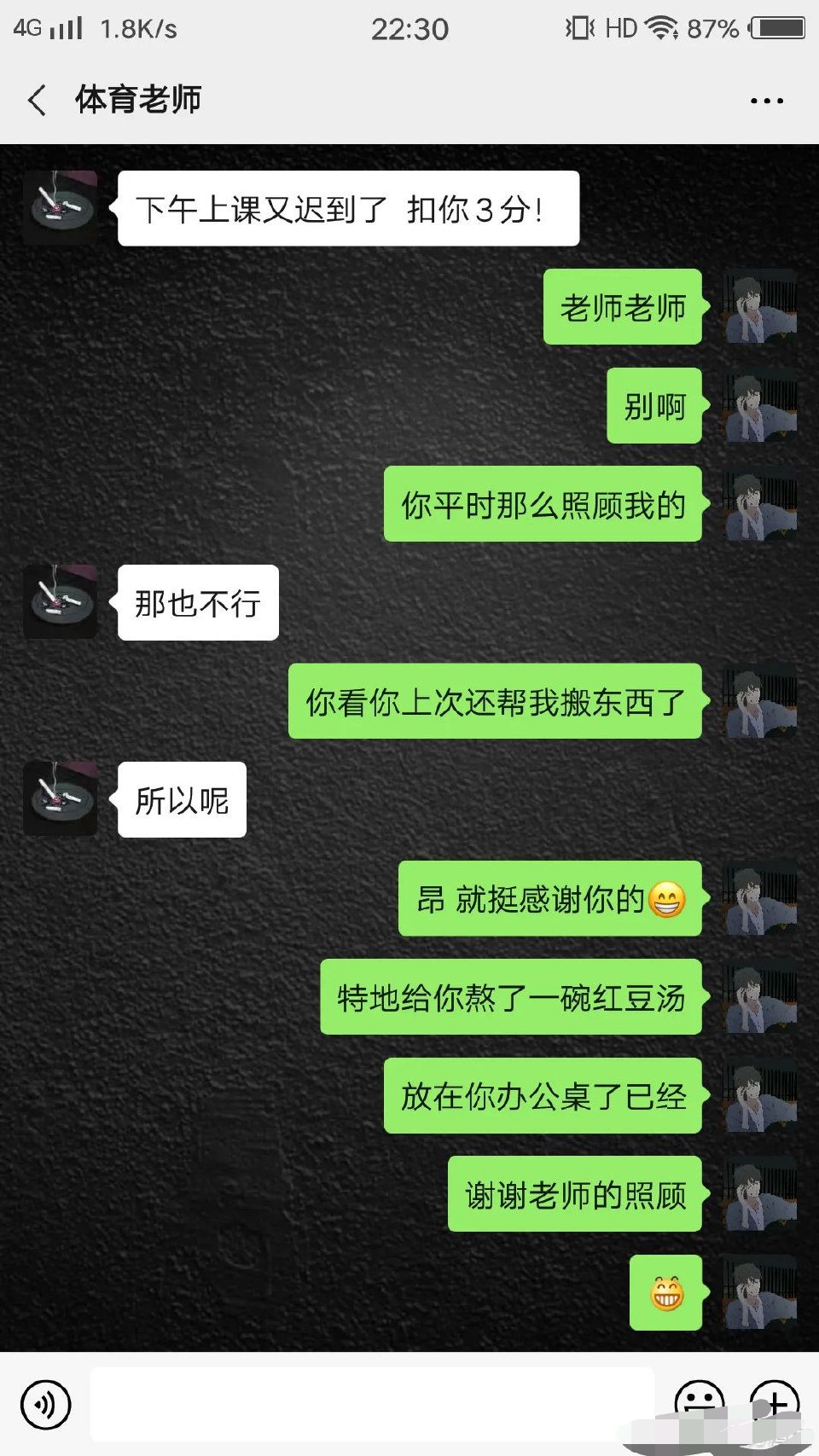Tap the message text field
Screen dimensions: 819x1456
click(372, 1404)
